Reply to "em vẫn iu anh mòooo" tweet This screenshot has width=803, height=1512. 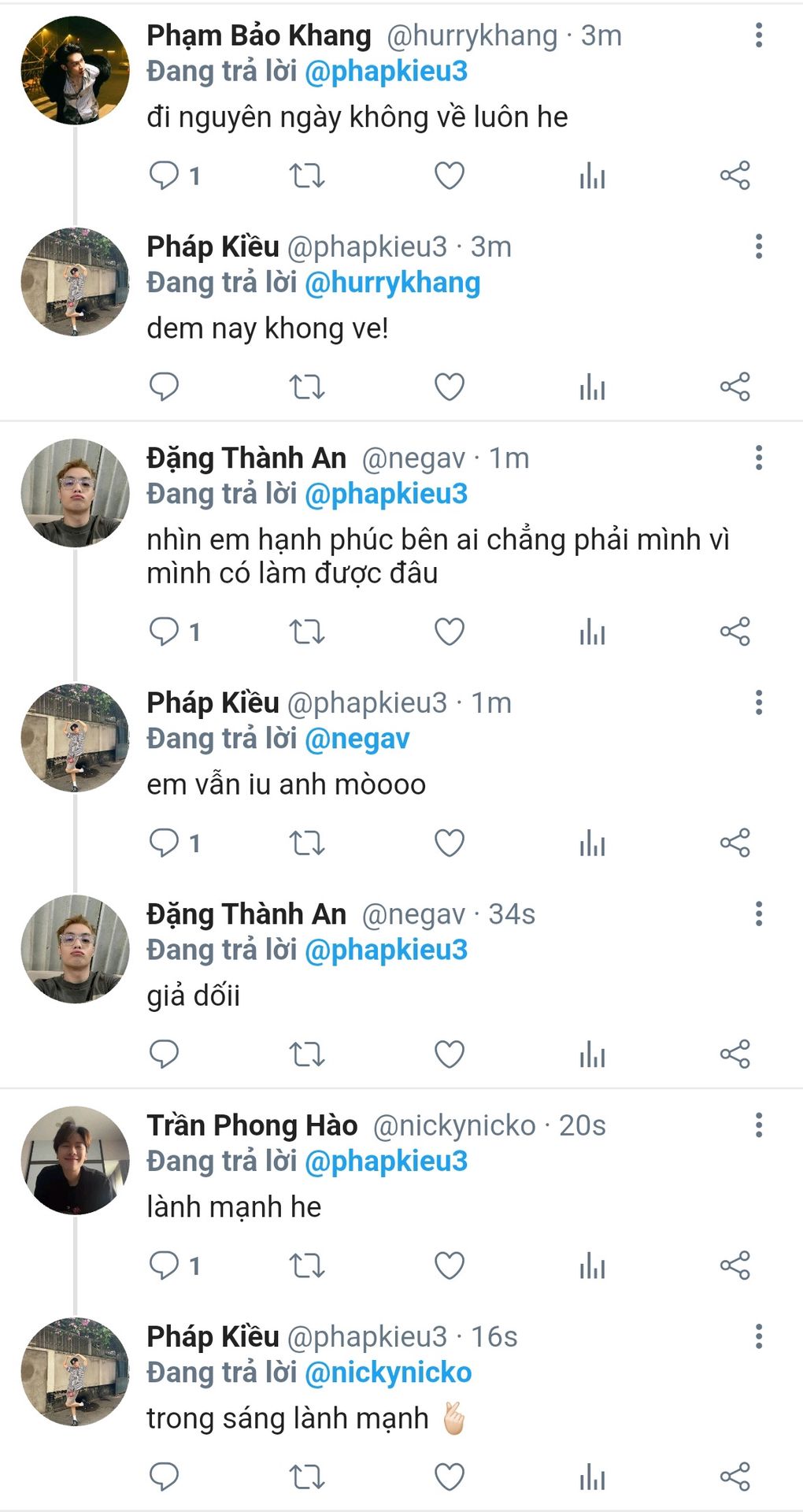(164, 843)
